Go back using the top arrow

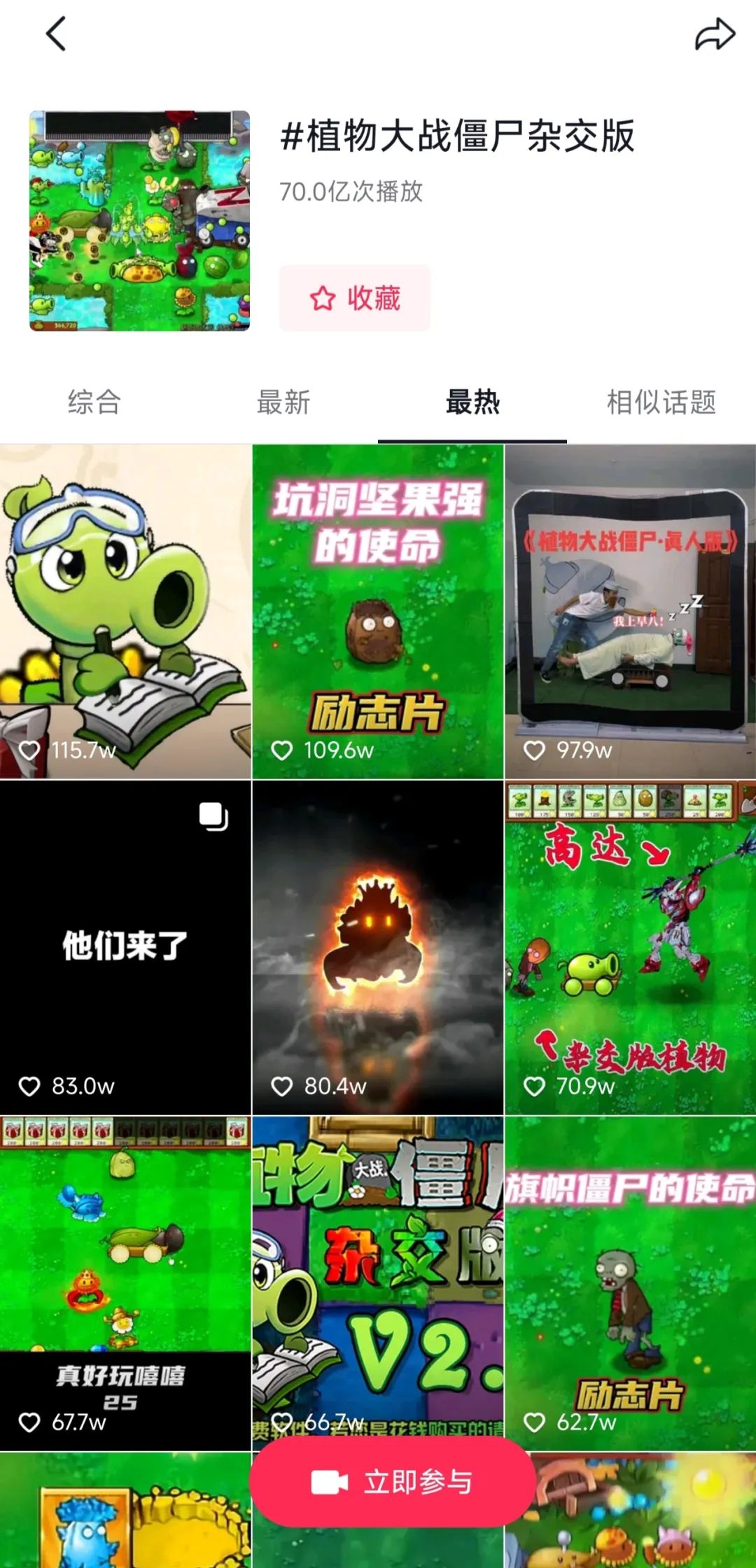[56, 34]
